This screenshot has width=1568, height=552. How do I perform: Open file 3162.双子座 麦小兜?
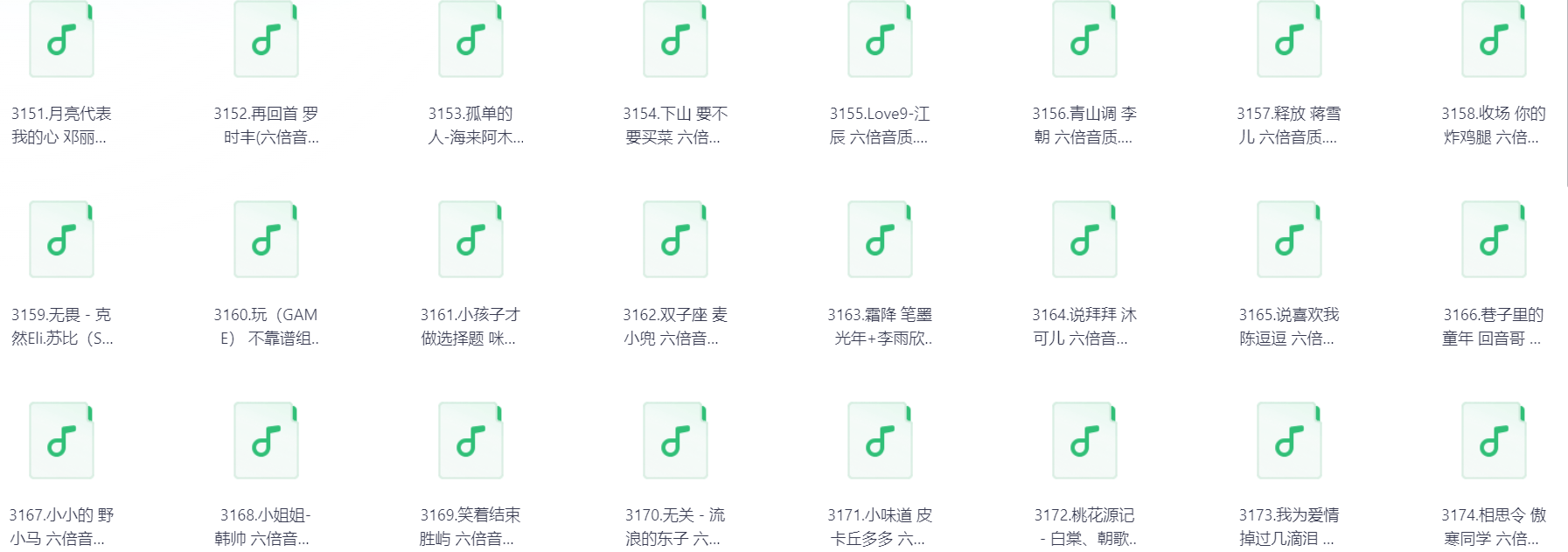tap(675, 241)
